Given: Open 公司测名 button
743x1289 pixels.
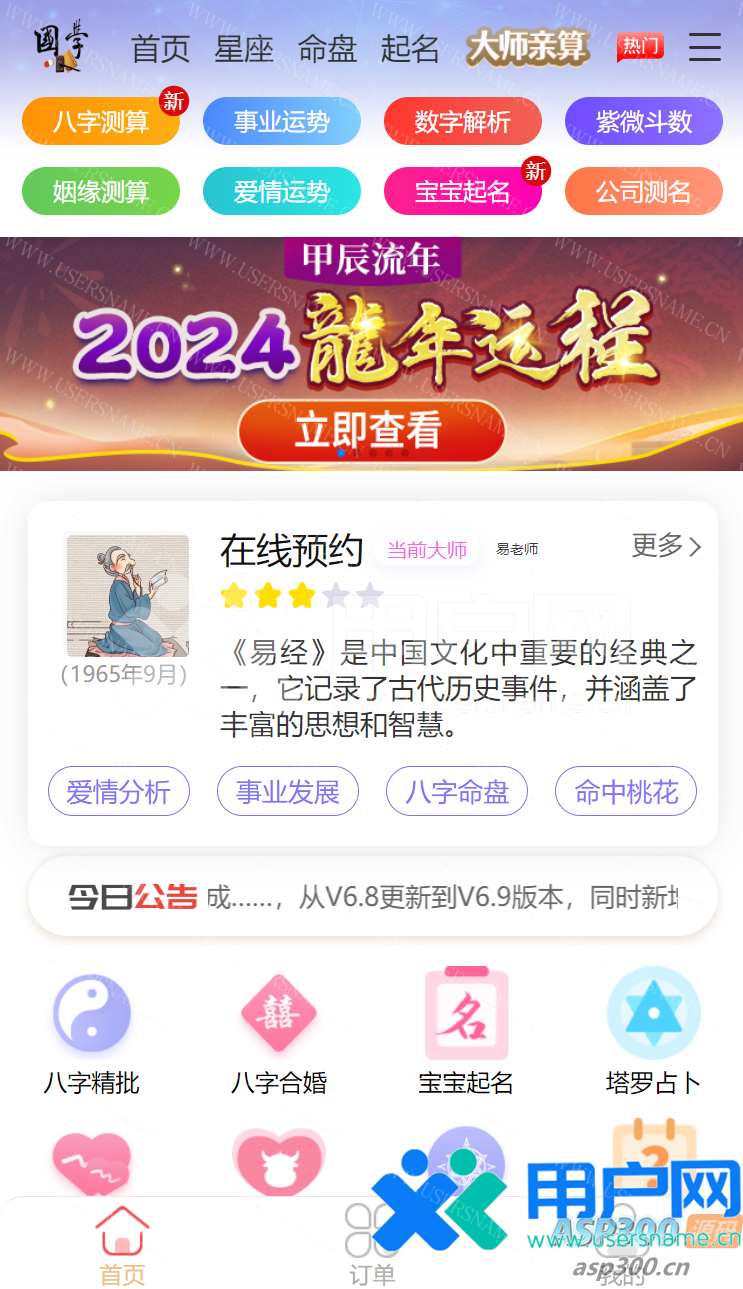Looking at the screenshot, I should coord(644,191).
